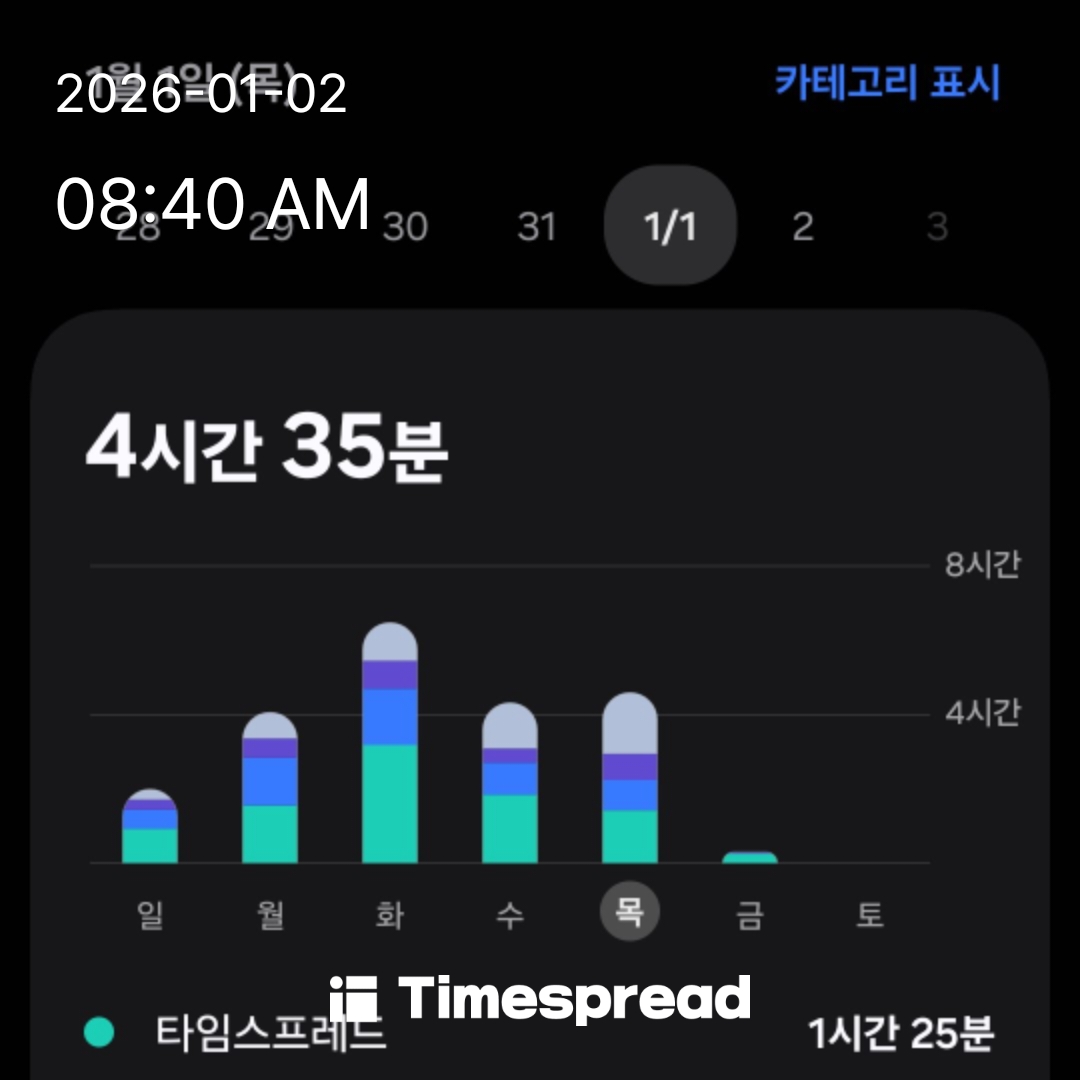This screenshot has width=1080, height=1080.
Task: Select the 수 (Wednesday) usage bar
Action: 510,785
